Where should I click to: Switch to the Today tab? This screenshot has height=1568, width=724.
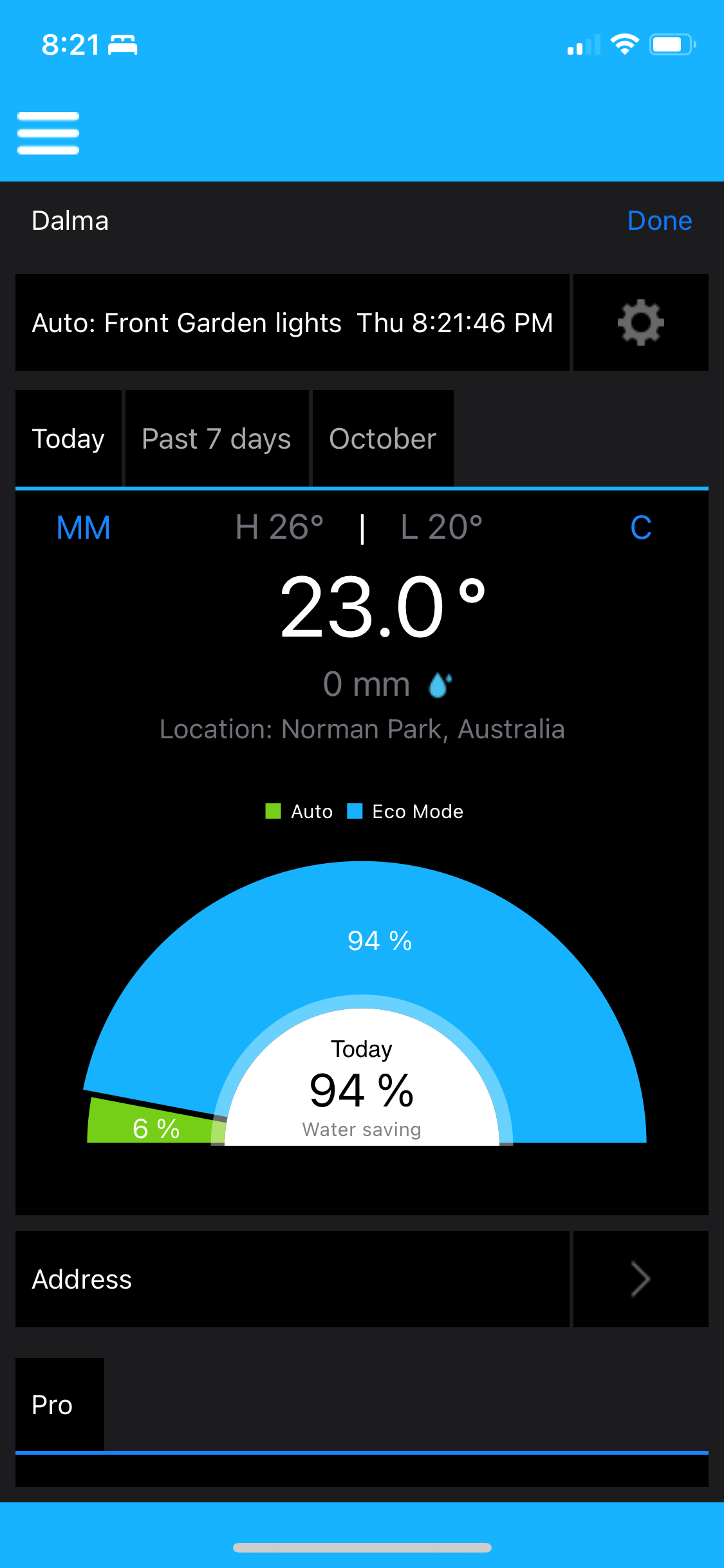[x=68, y=439]
